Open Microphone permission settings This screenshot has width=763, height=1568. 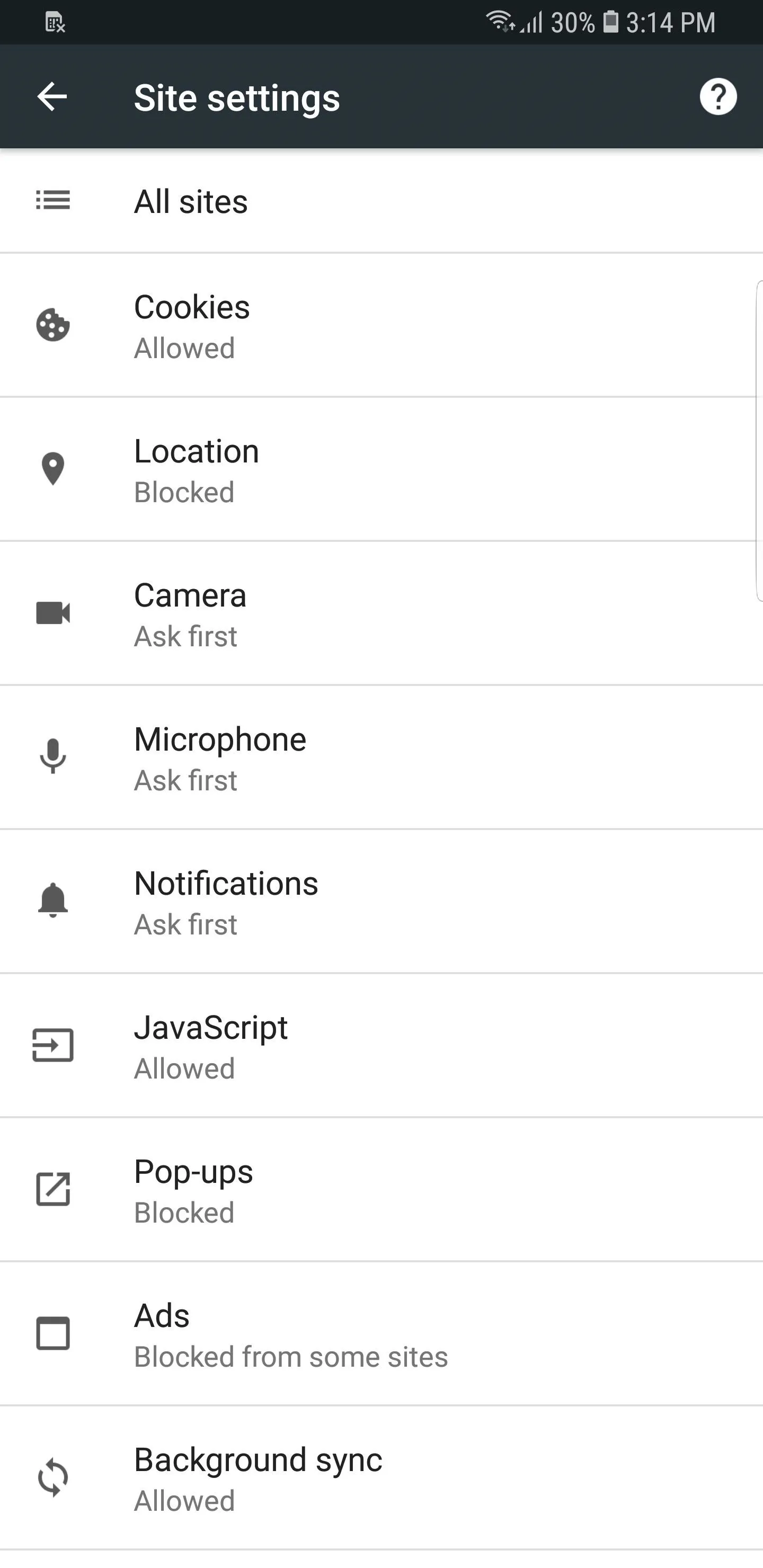click(x=381, y=757)
